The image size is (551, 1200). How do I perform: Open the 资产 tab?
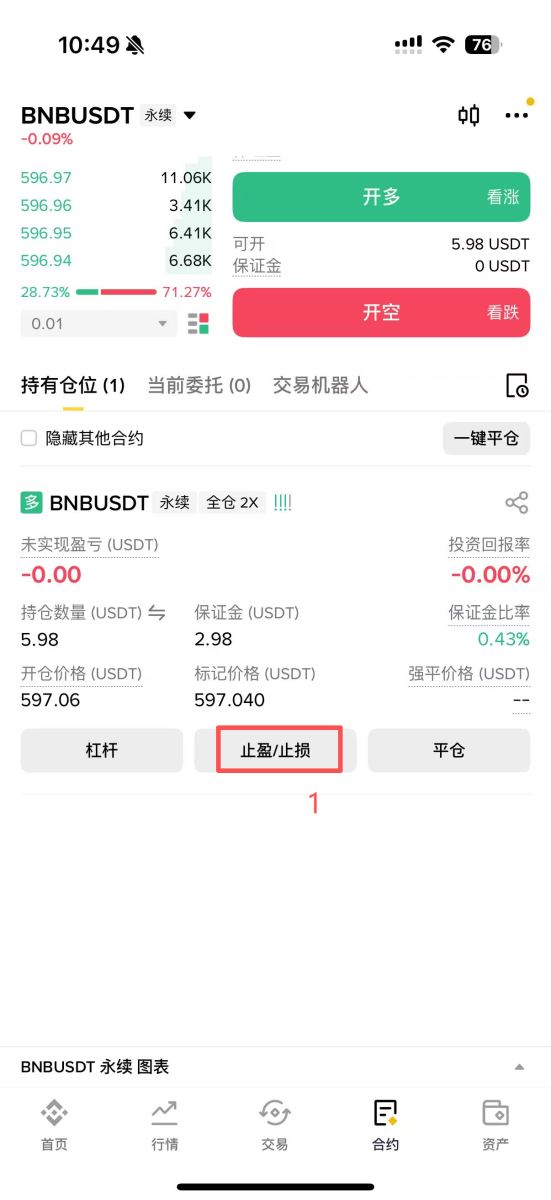pyautogui.click(x=495, y=1126)
